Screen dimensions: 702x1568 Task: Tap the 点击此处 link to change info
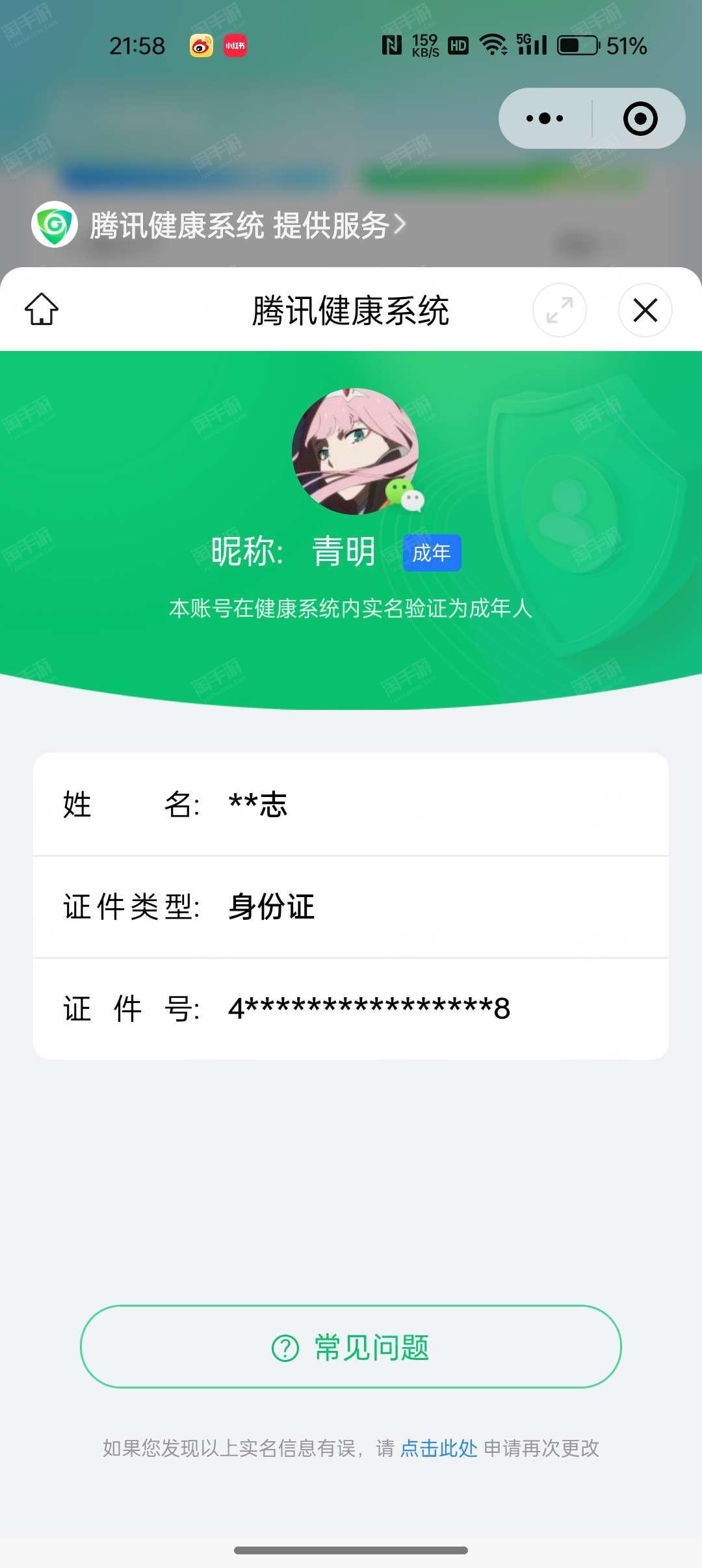click(x=439, y=1448)
